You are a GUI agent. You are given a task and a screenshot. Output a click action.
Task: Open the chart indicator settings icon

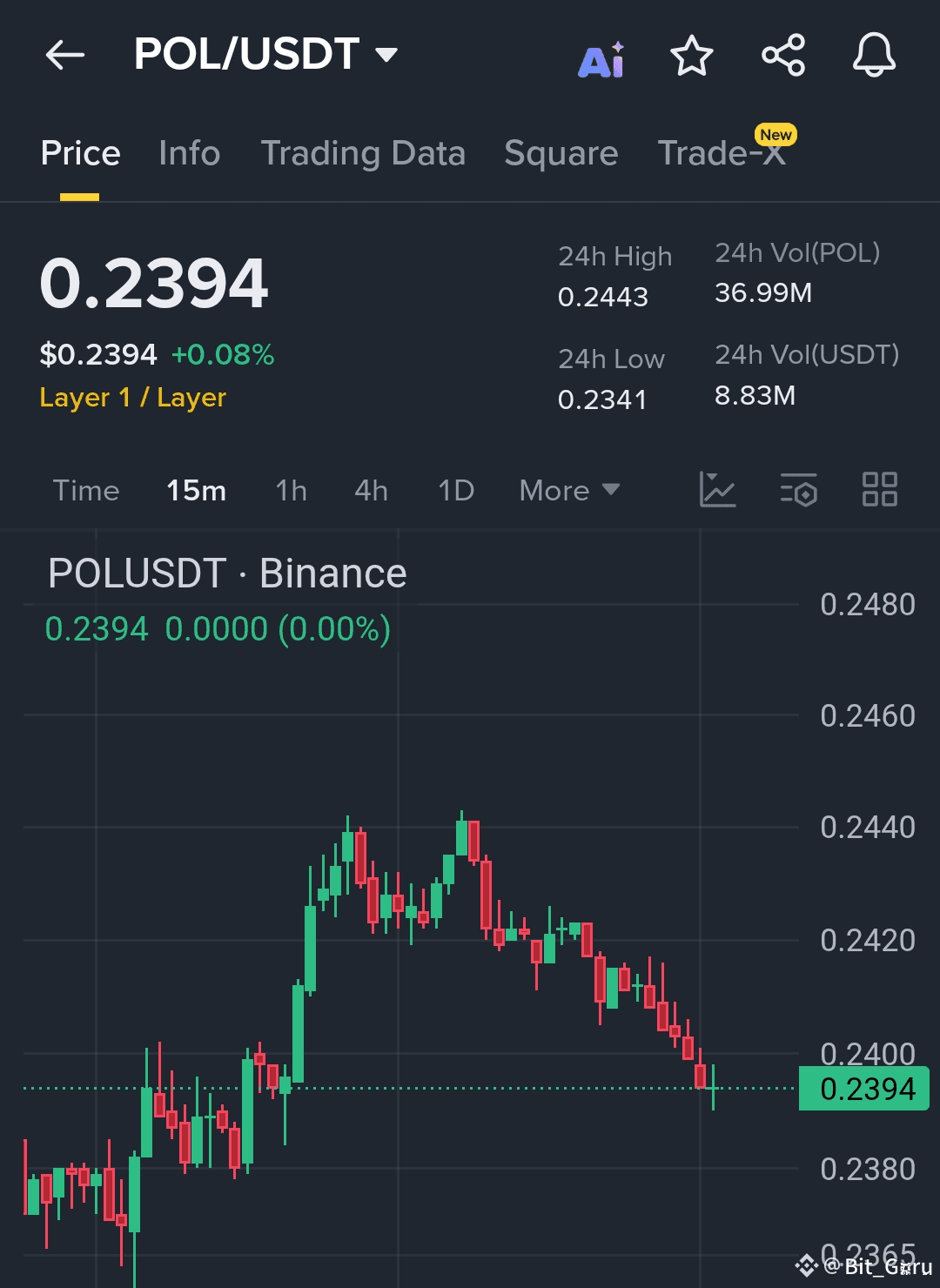(798, 489)
